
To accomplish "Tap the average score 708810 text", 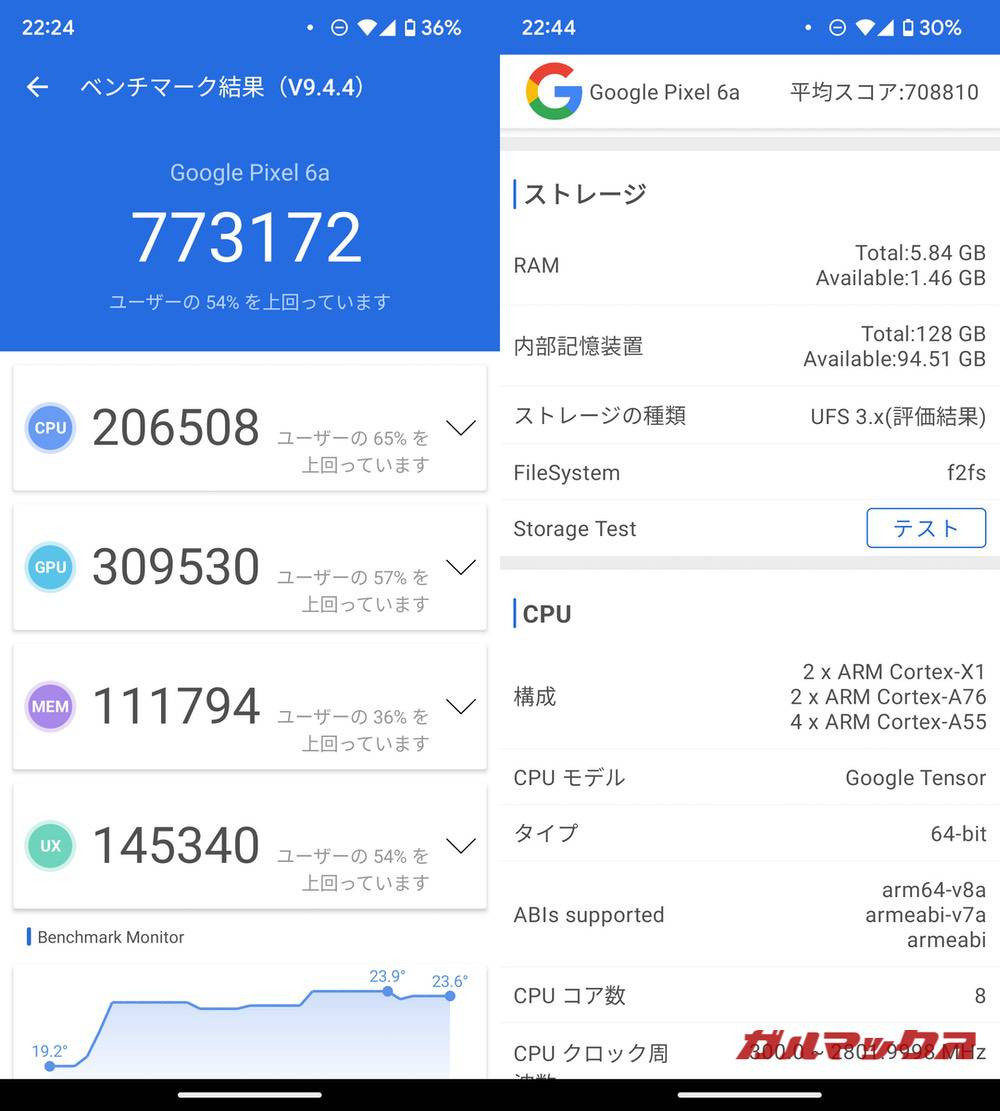I will [x=886, y=92].
